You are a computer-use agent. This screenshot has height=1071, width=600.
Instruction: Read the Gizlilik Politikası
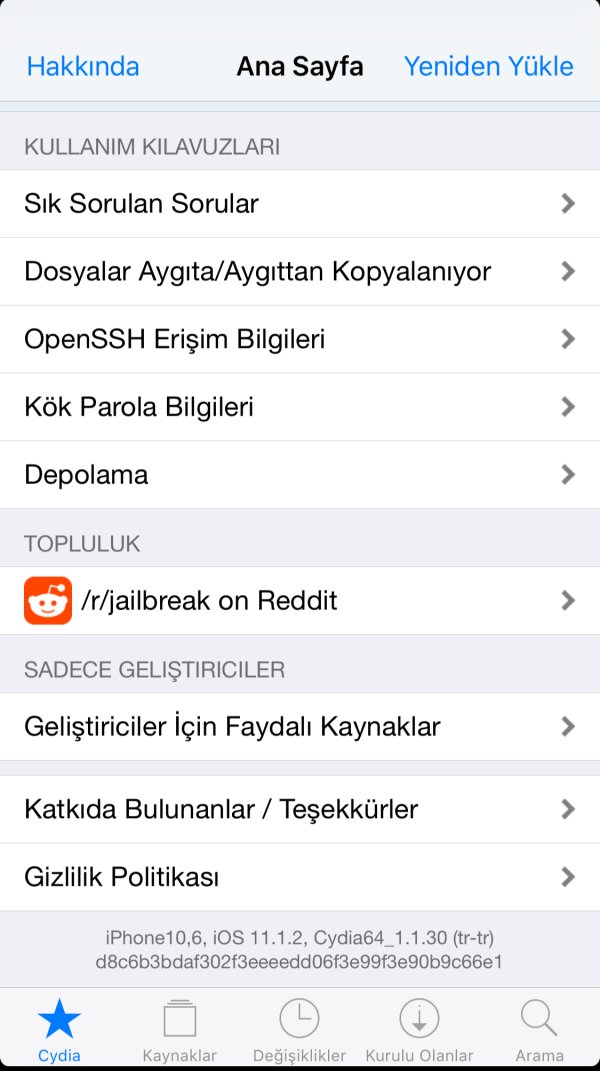click(x=300, y=877)
